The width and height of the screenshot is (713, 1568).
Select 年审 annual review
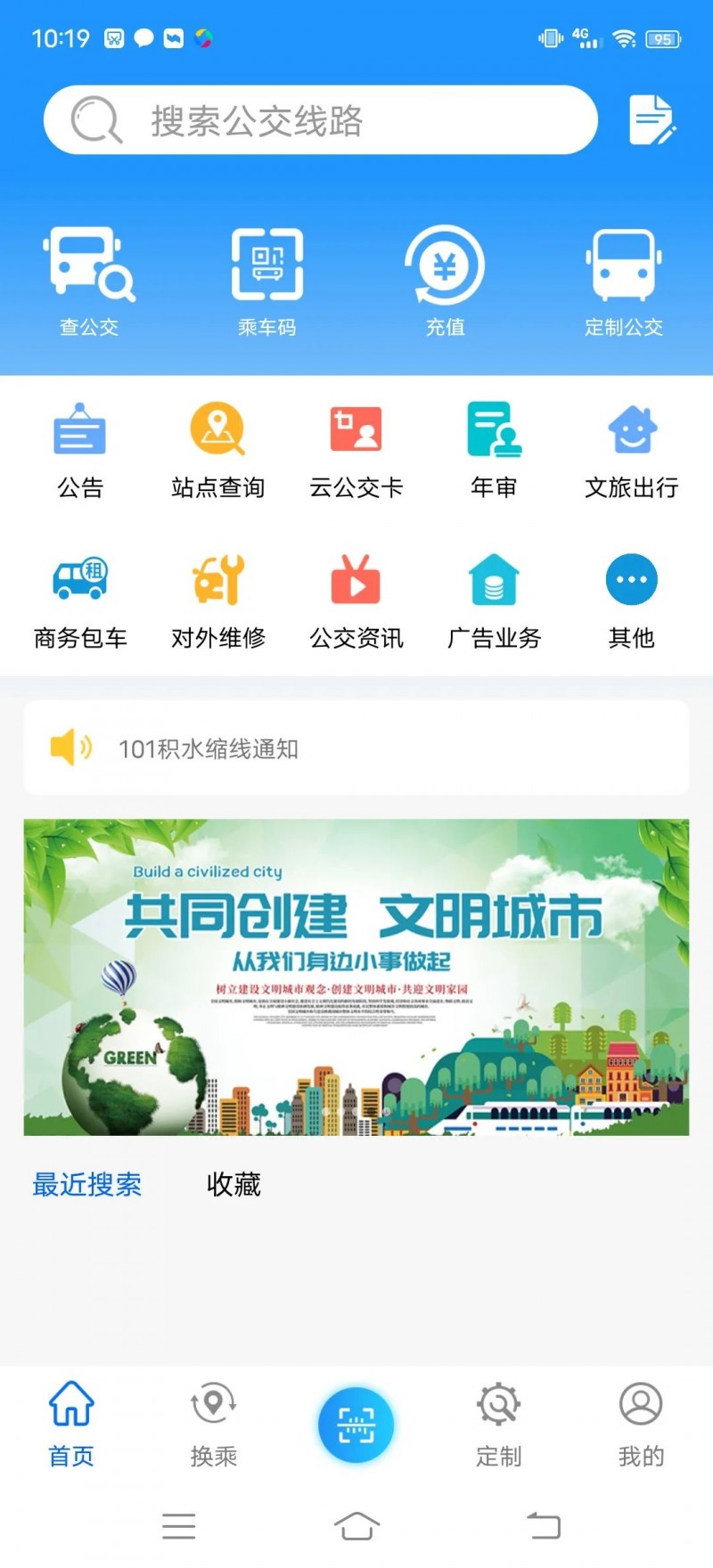[x=494, y=451]
